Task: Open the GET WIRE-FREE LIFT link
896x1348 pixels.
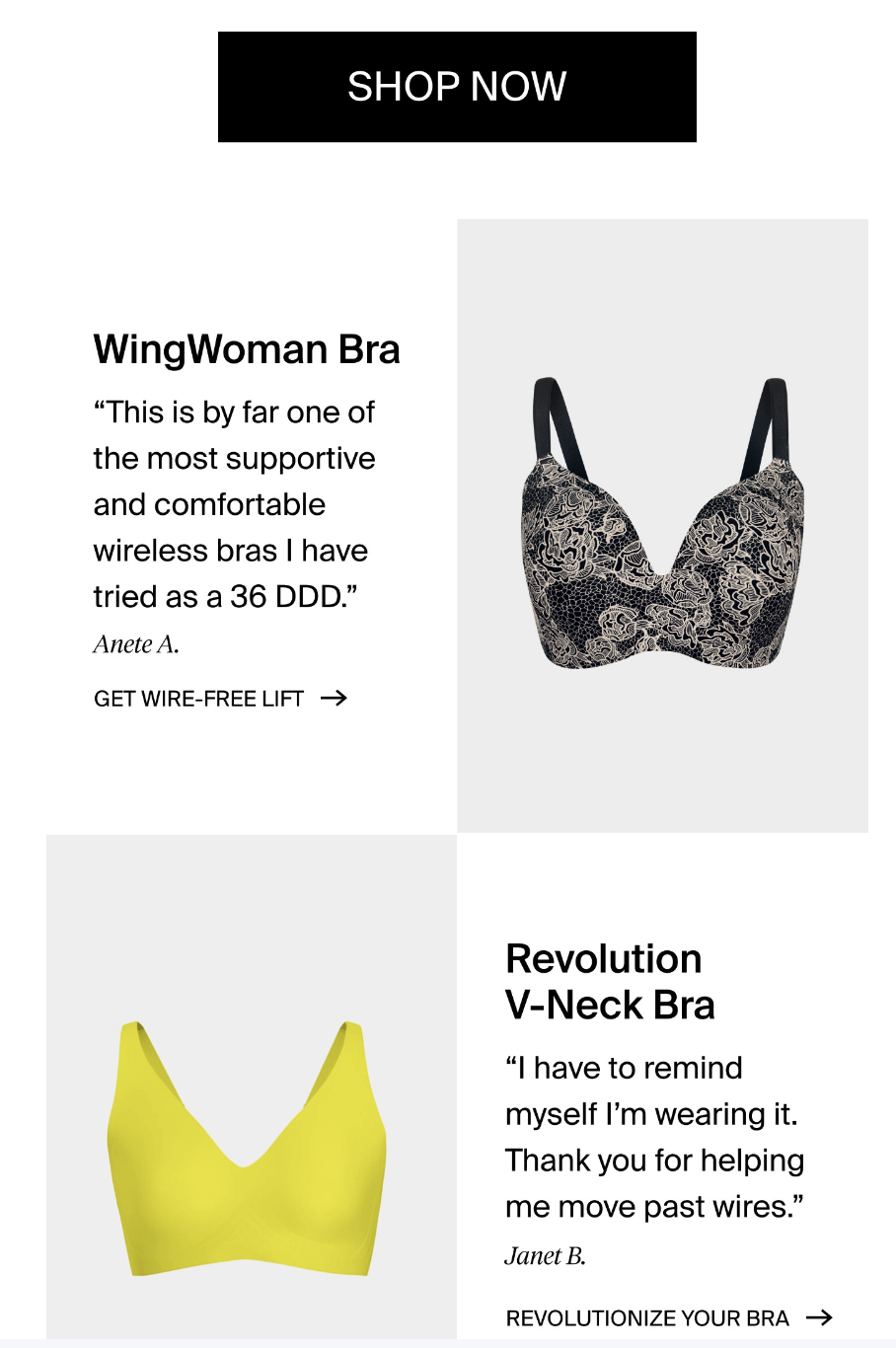Action: tap(219, 699)
